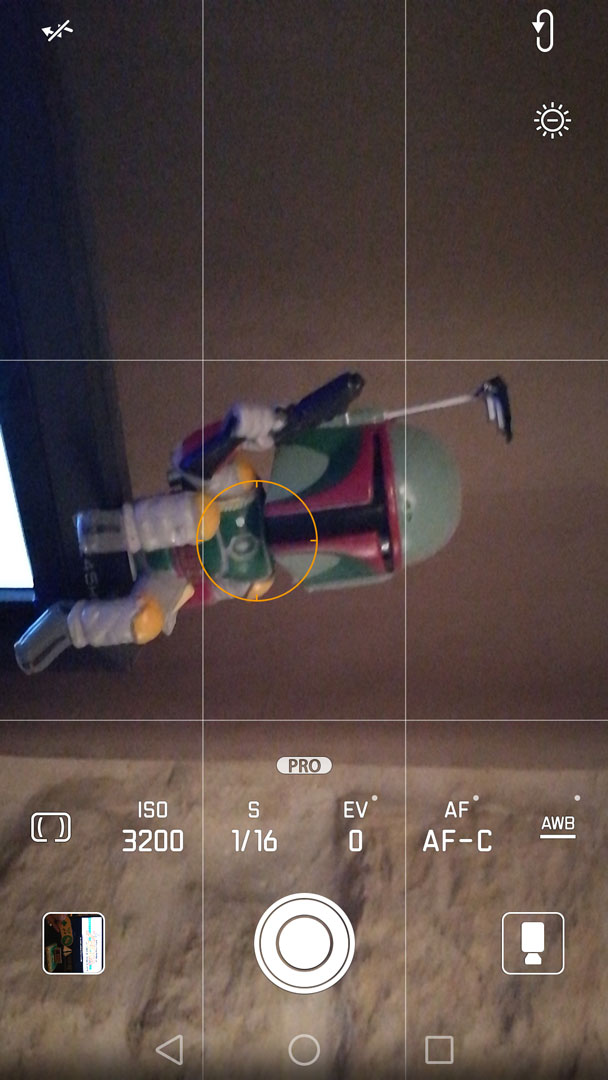Go back using the navigation bar
The width and height of the screenshot is (608, 1080).
pyautogui.click(x=170, y=1049)
